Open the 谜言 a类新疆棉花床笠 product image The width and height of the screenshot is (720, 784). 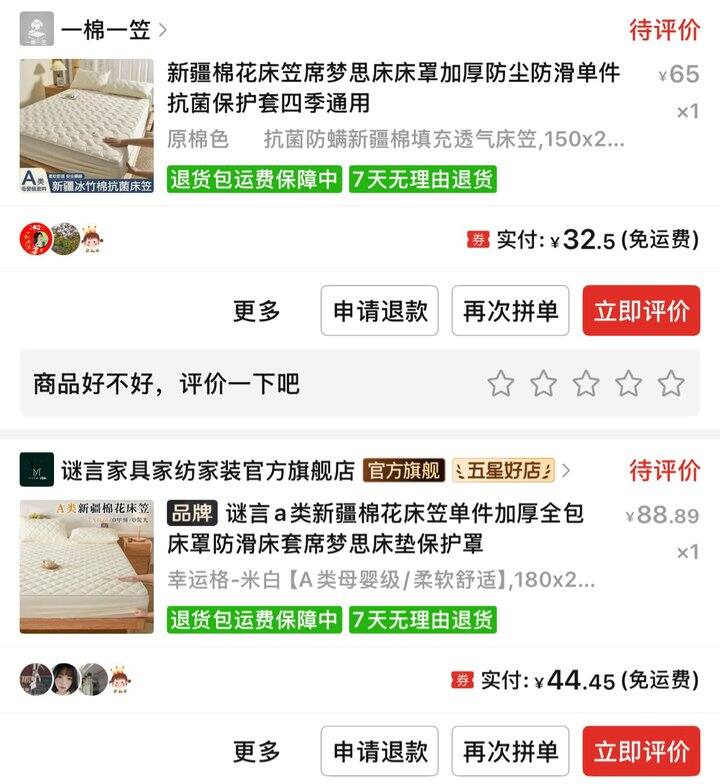click(87, 566)
